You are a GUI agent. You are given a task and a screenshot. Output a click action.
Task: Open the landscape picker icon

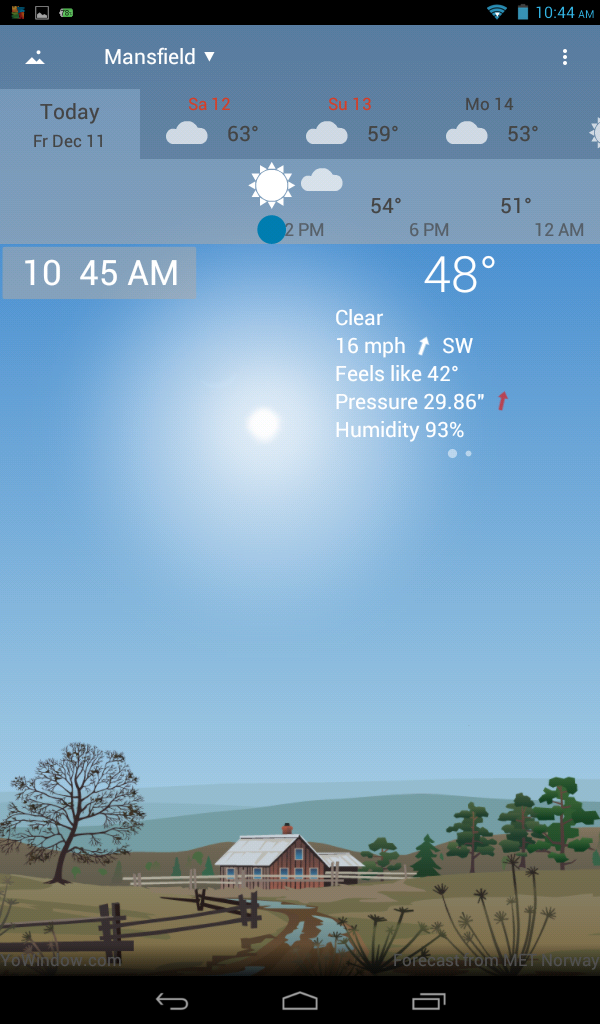tap(35, 57)
